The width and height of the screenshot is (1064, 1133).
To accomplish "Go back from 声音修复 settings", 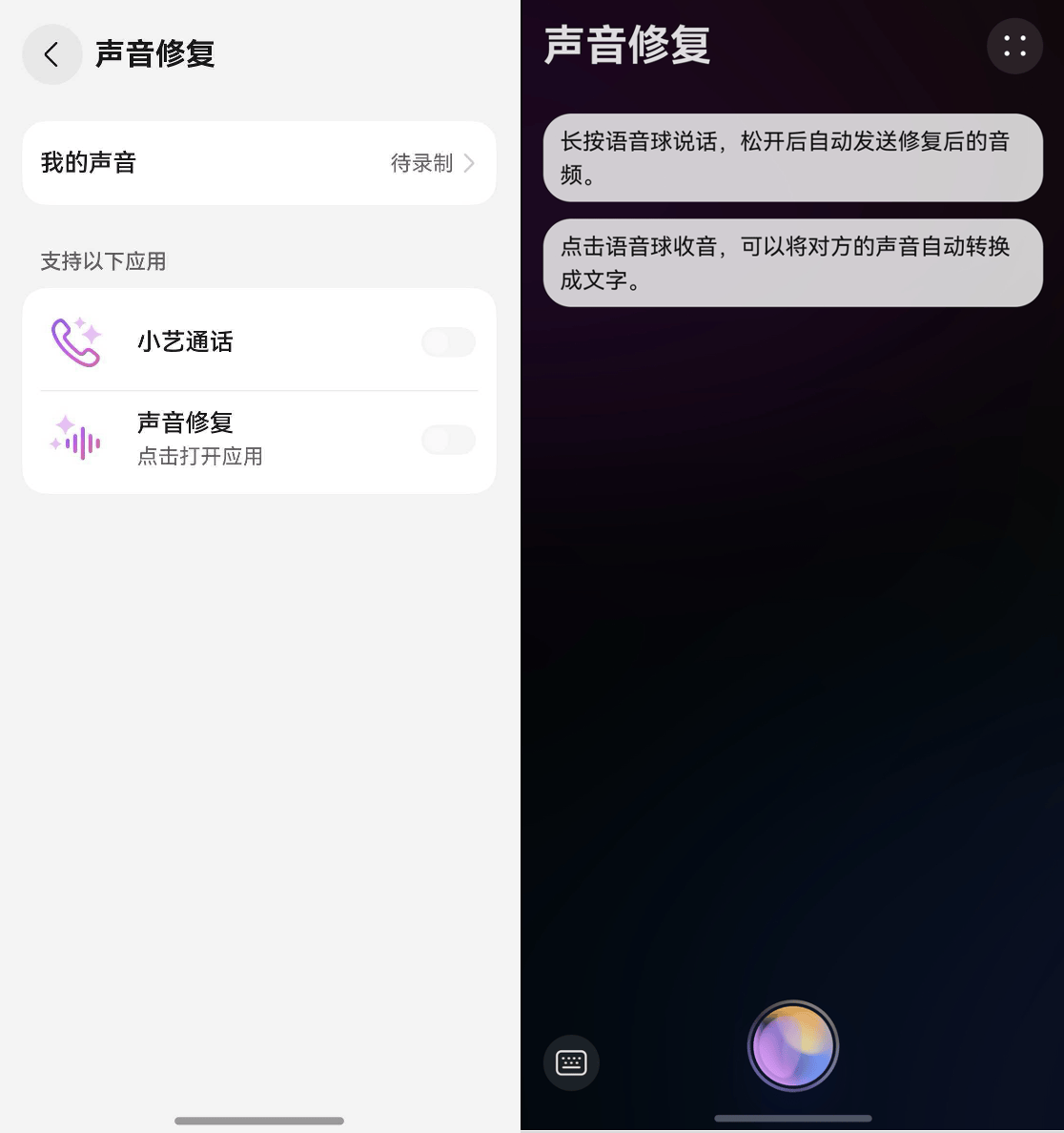I will [51, 54].
